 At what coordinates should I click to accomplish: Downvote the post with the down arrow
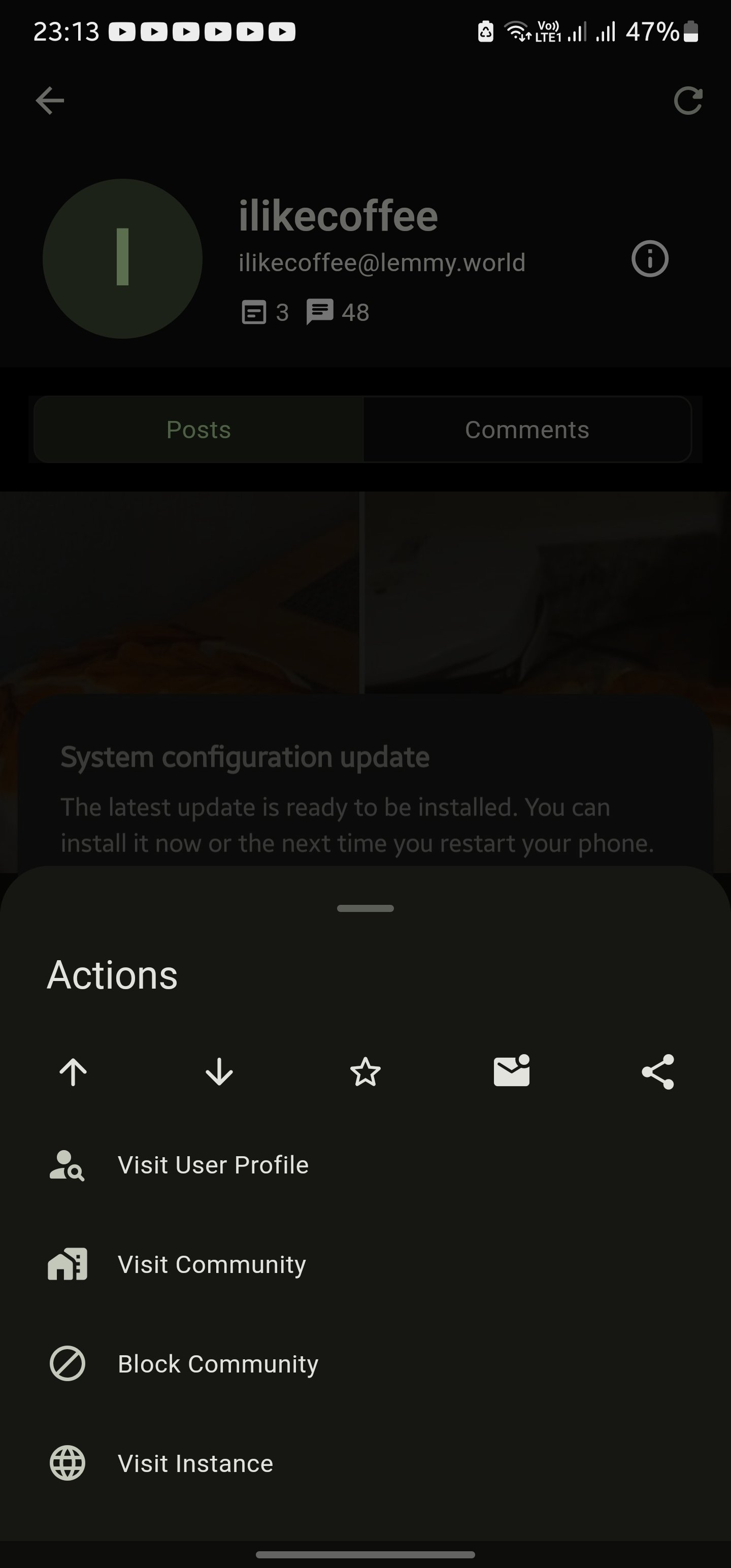coord(219,1072)
